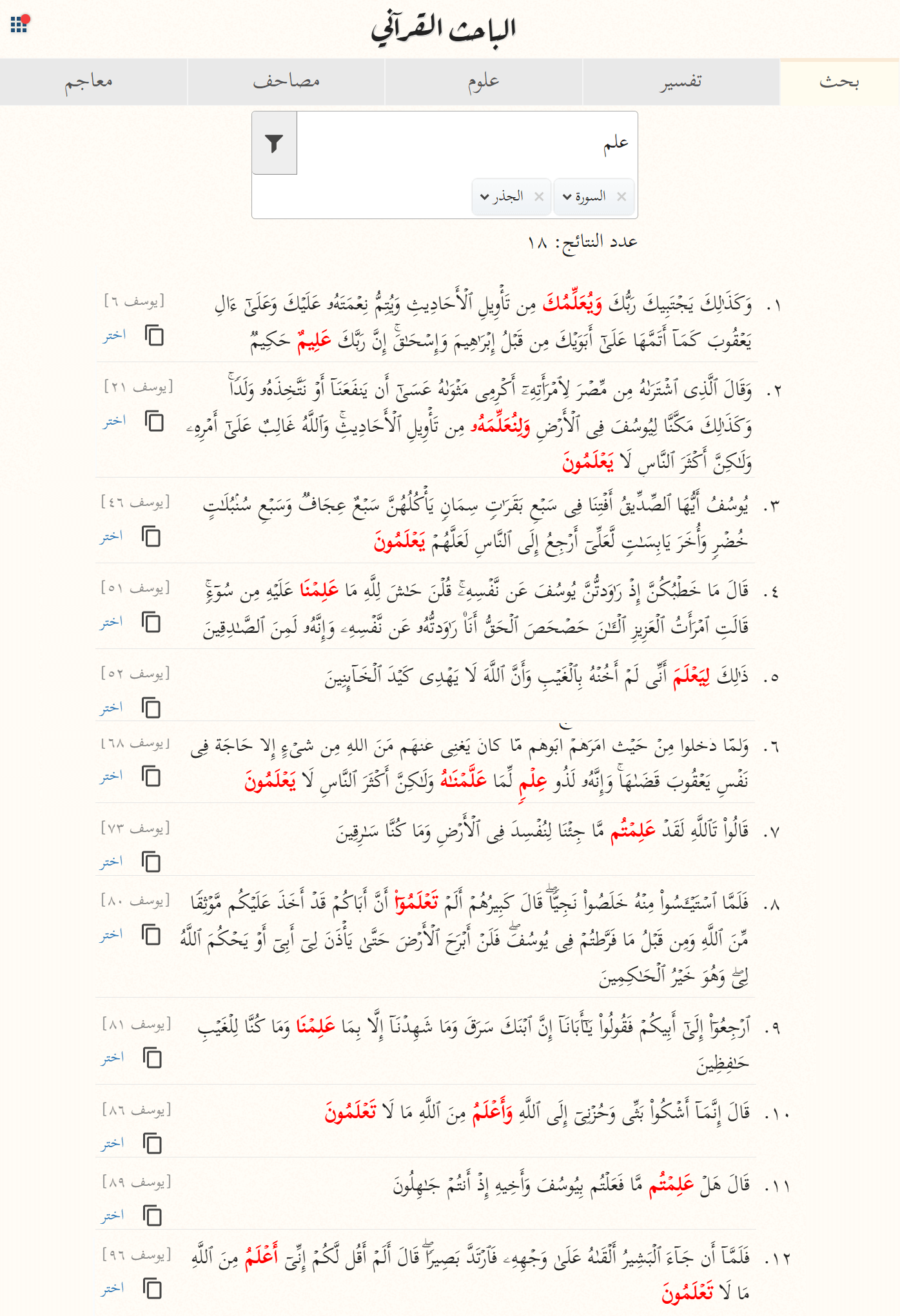Select the بحث tab
900x1316 pixels.
click(839, 82)
